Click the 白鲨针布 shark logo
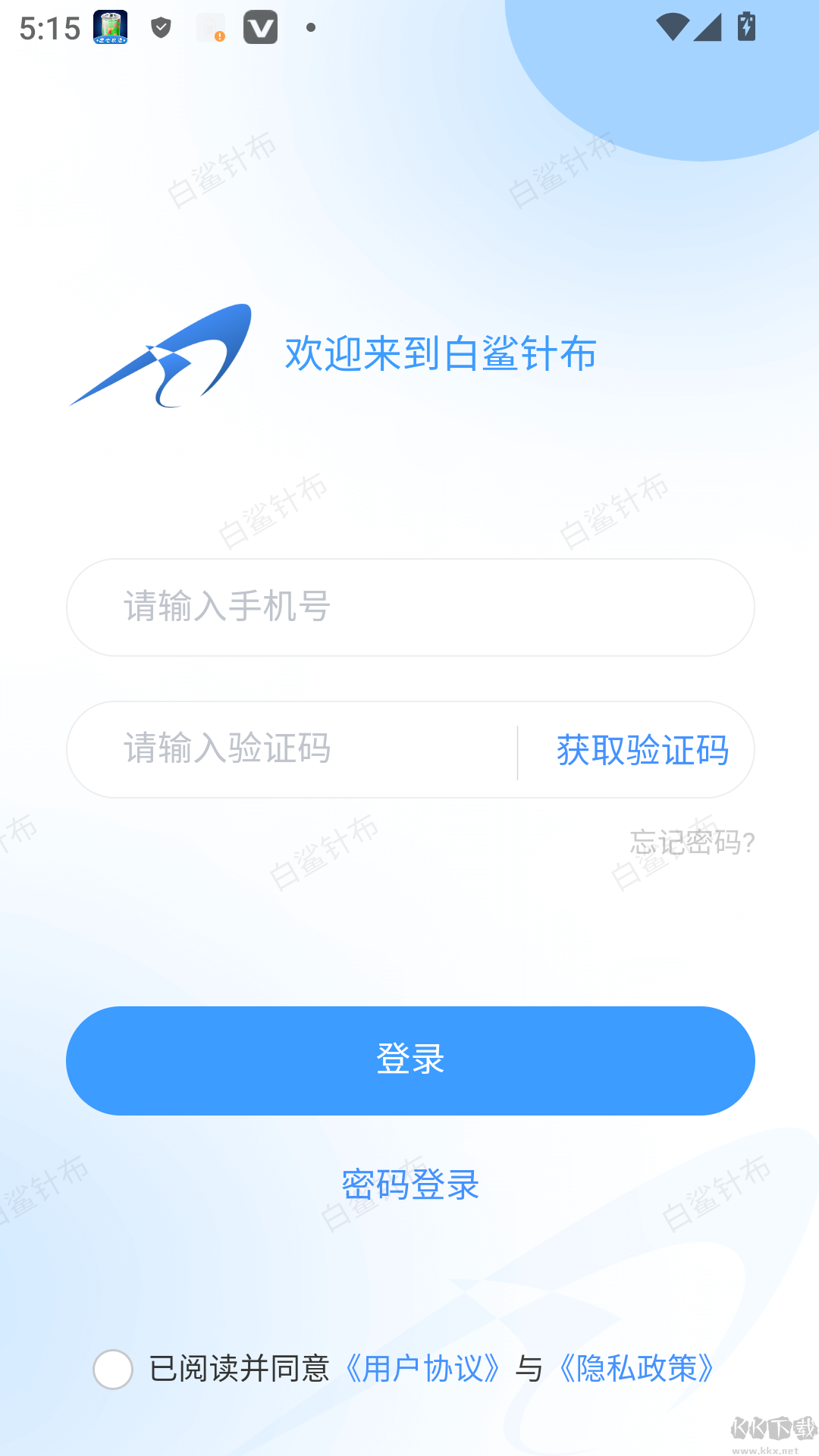 point(163,353)
